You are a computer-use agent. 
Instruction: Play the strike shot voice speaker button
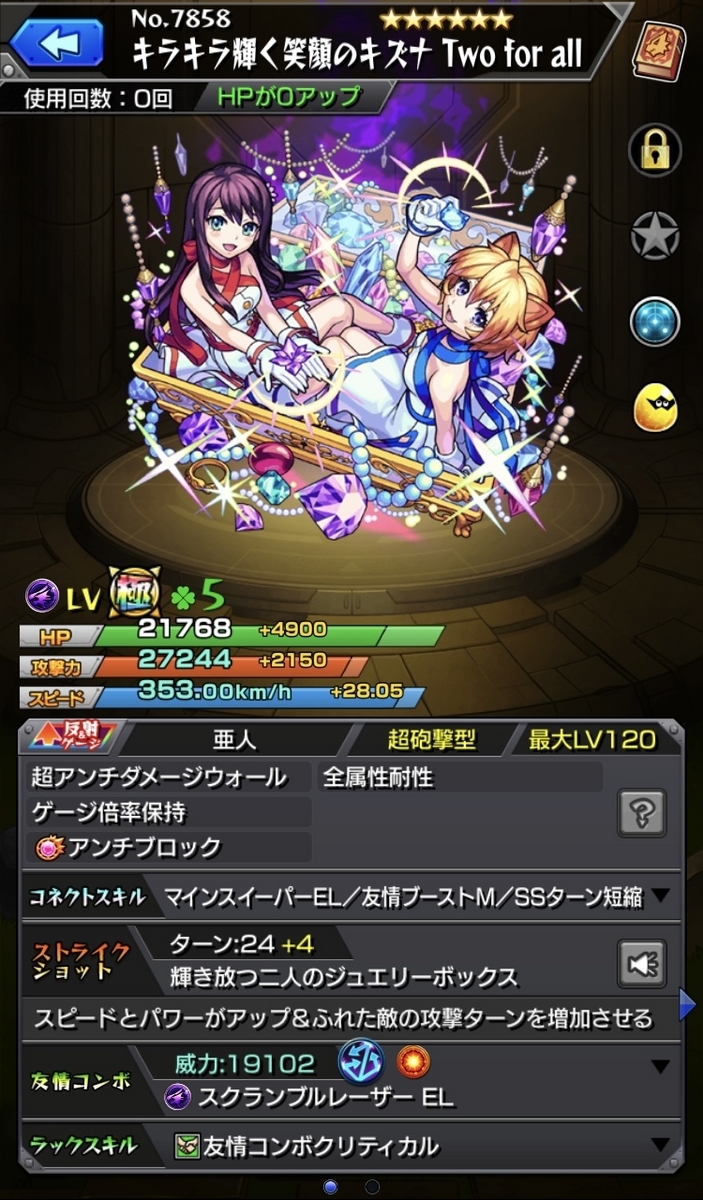641,963
